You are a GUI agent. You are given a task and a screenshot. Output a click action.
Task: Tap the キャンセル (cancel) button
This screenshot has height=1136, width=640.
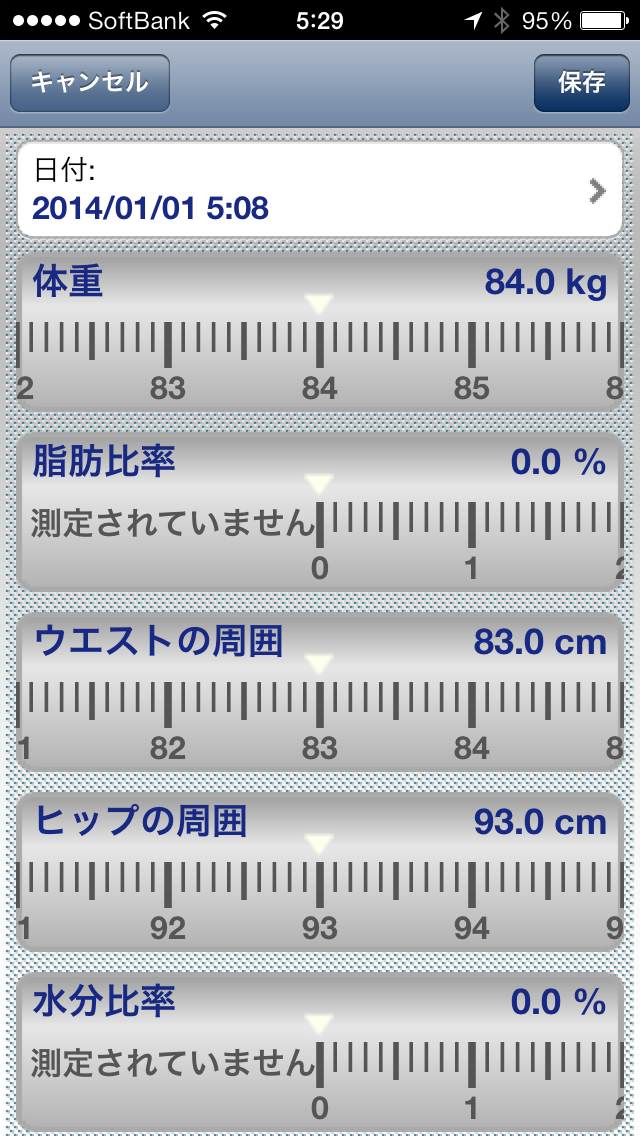[x=90, y=83]
